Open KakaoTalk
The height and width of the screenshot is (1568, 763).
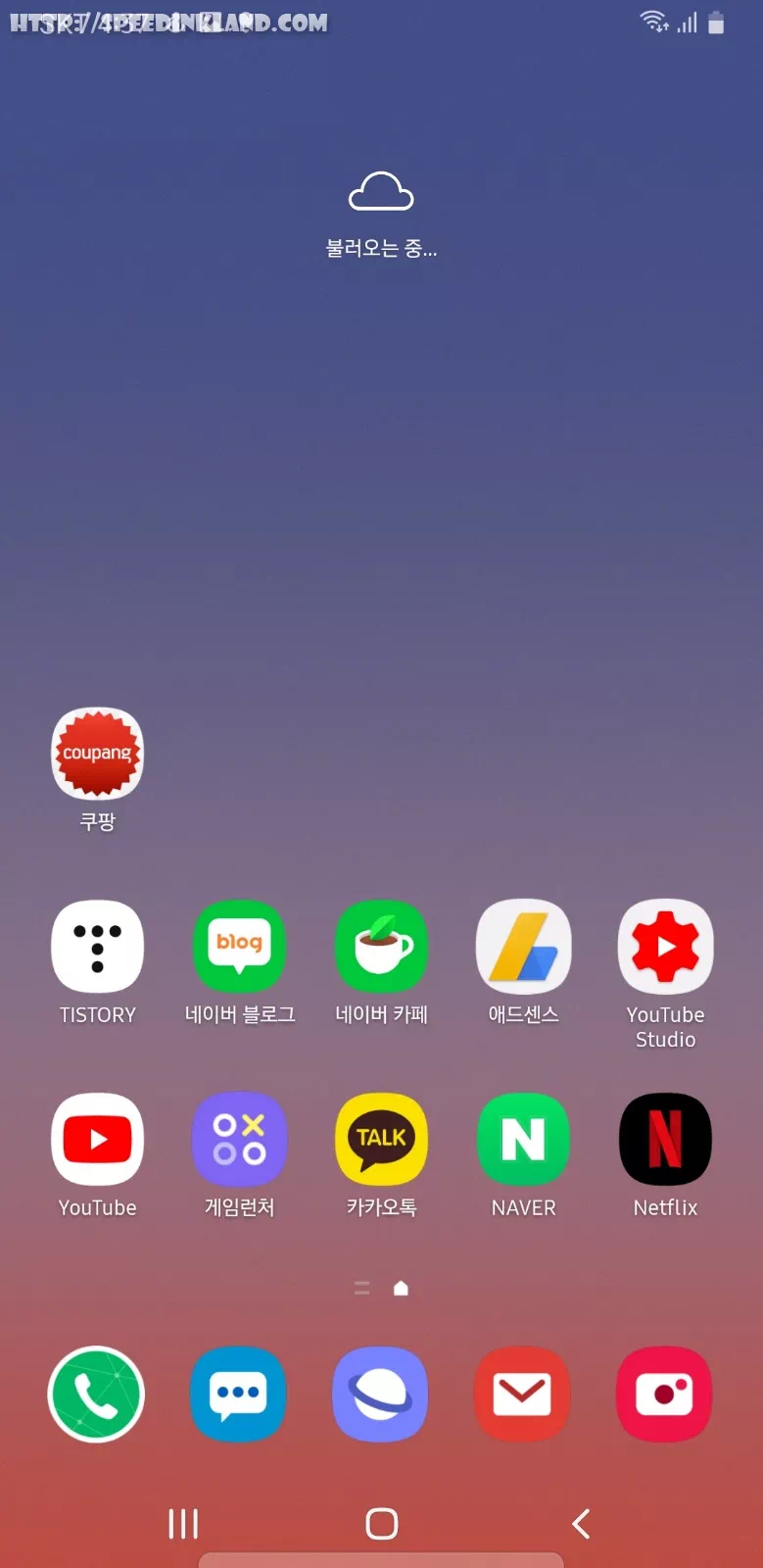coord(381,1140)
